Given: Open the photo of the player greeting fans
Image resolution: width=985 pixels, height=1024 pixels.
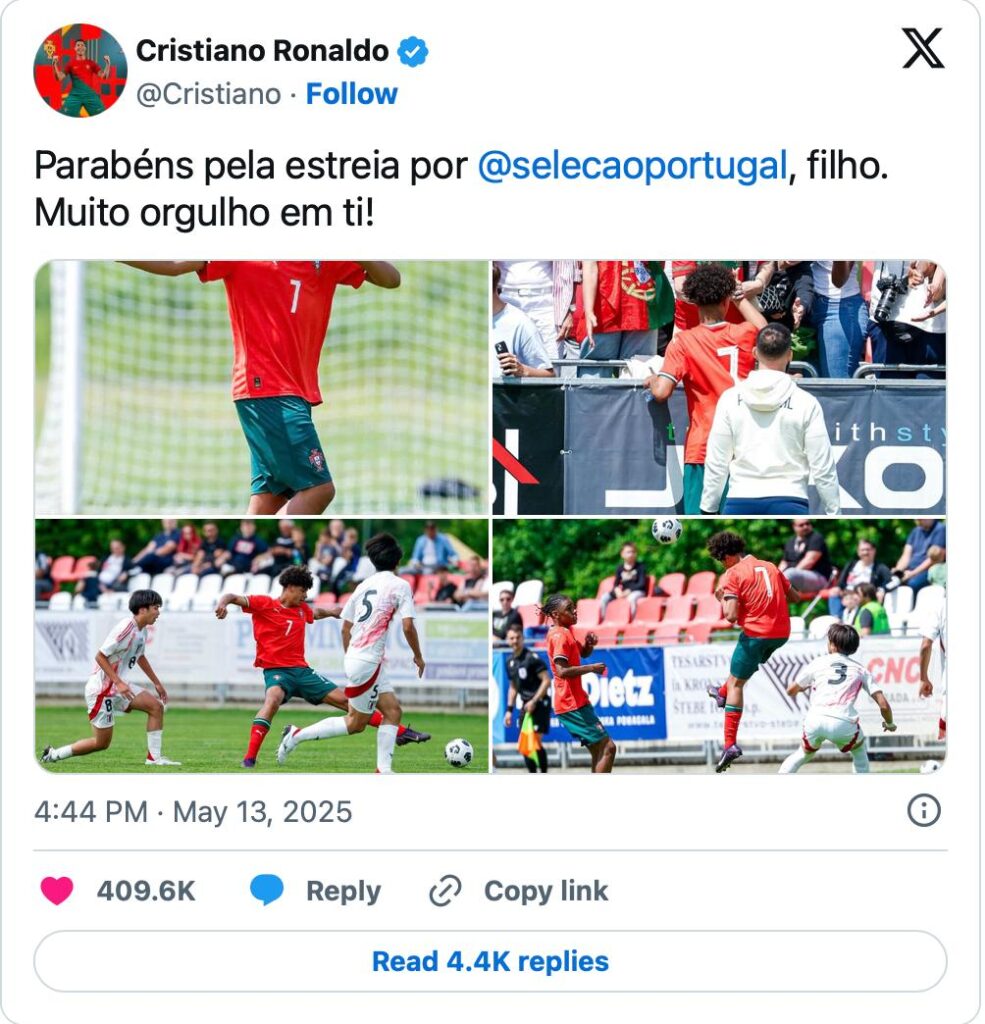Looking at the screenshot, I should point(718,388).
